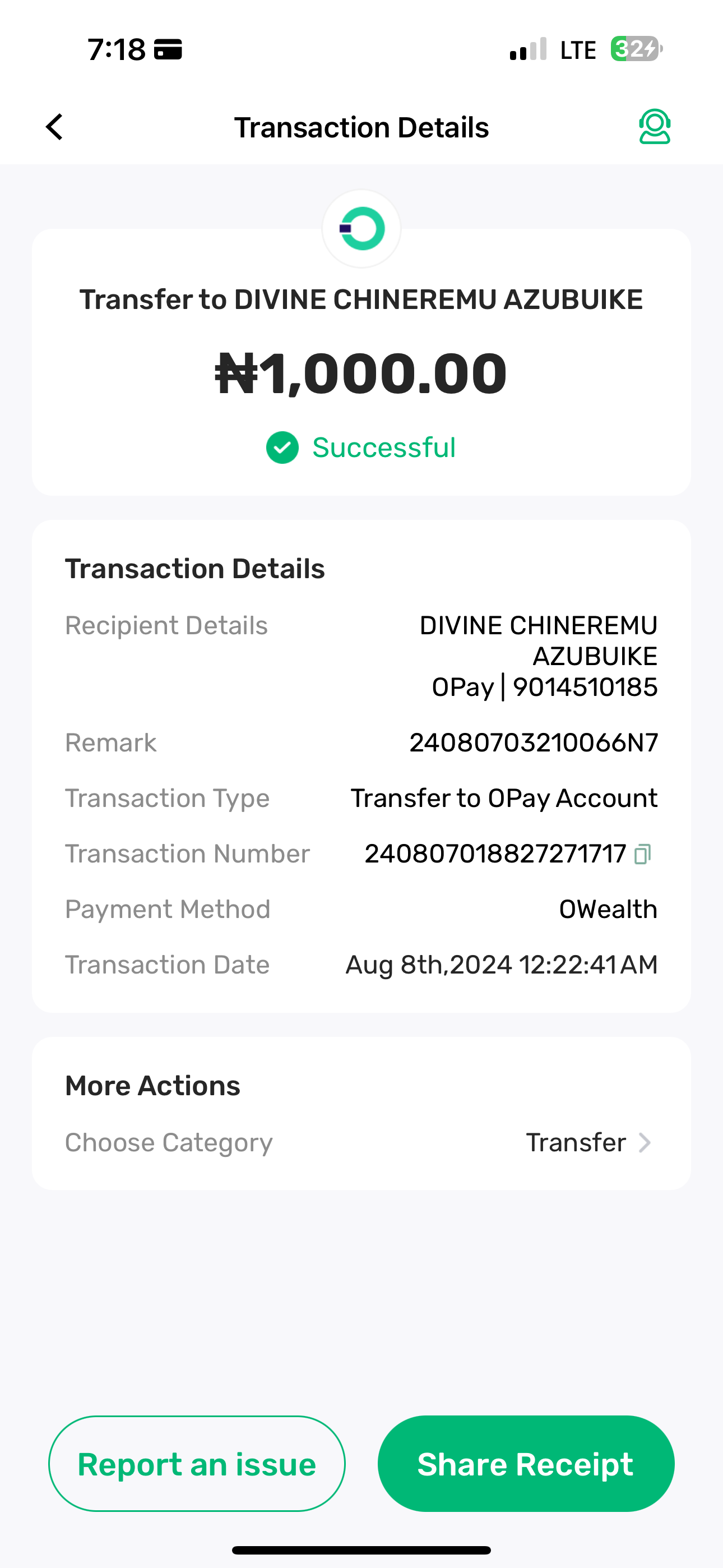Open customer support headset icon
The width and height of the screenshot is (723, 1568).
coord(654,127)
